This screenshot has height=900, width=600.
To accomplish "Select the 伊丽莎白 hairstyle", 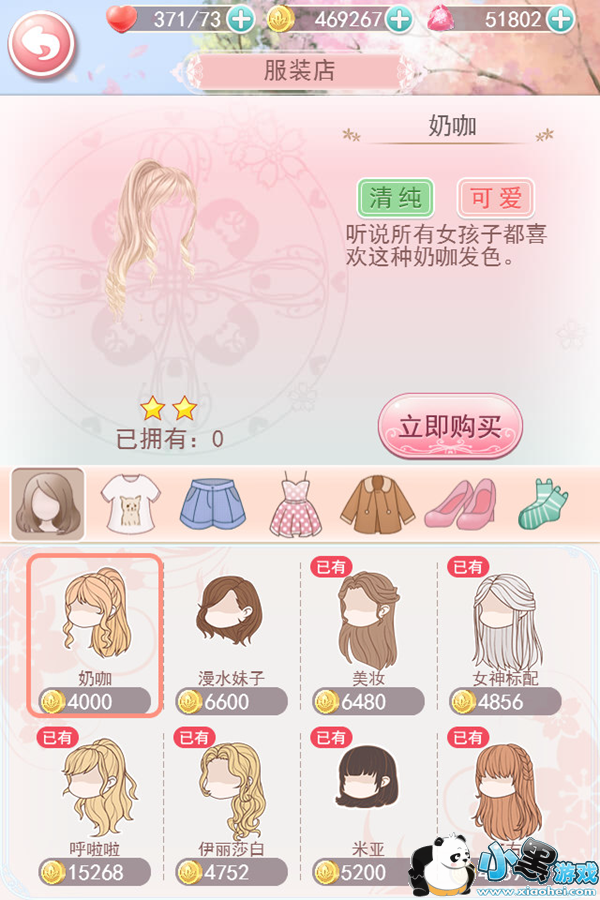I will click(x=230, y=806).
